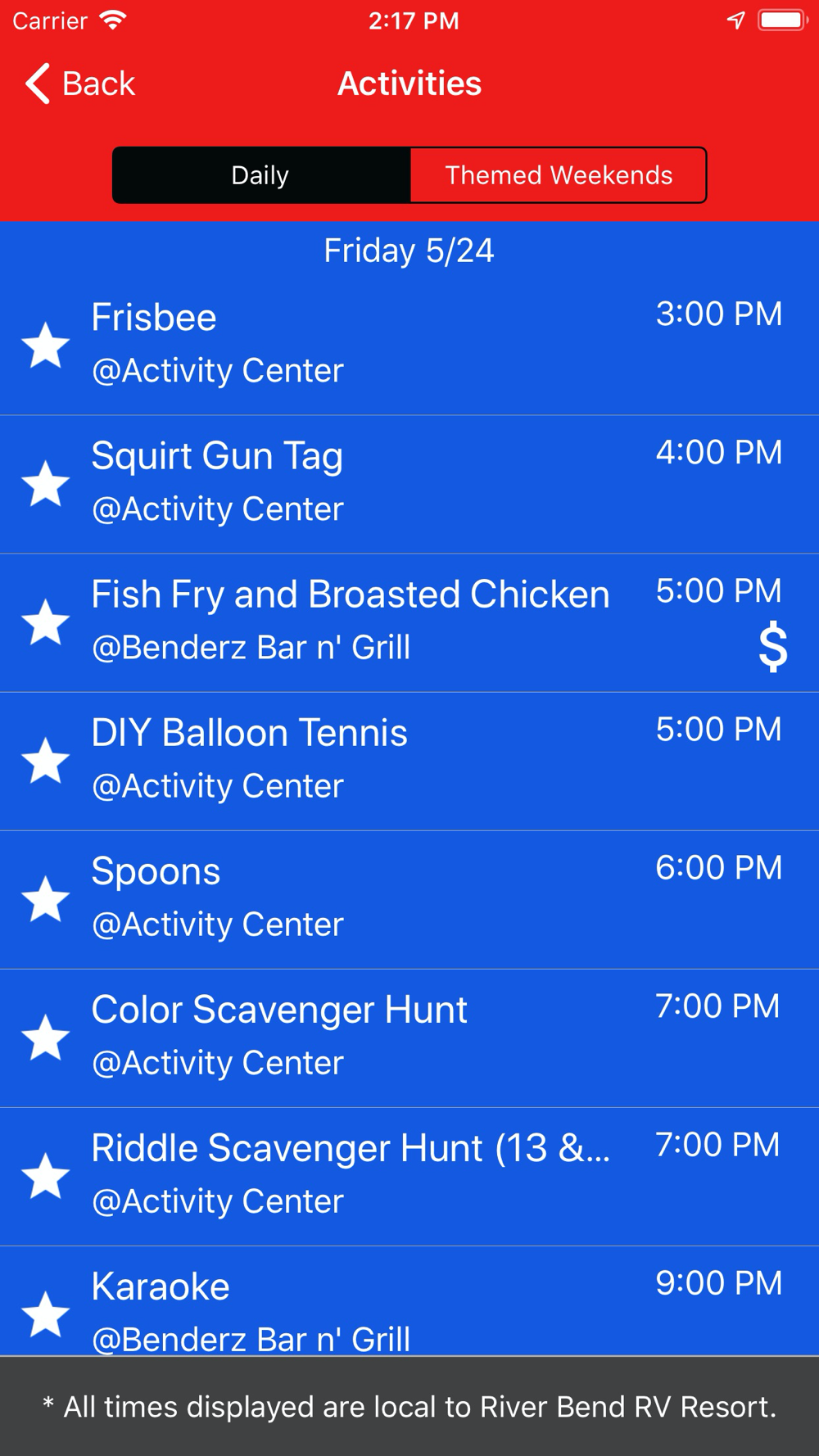Switch to the Daily tab

click(x=261, y=175)
